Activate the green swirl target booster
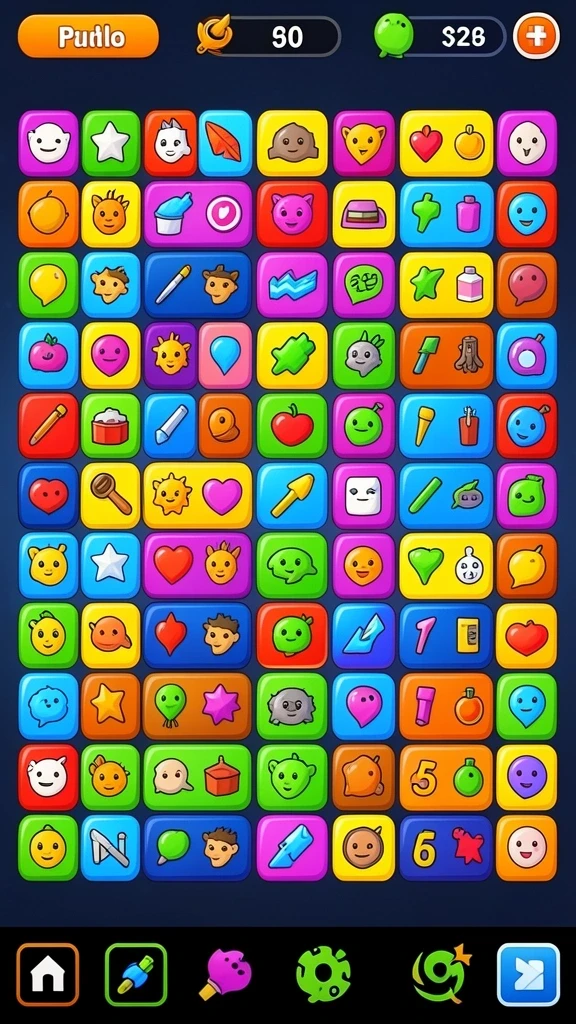576x1024 pixels. coord(442,974)
